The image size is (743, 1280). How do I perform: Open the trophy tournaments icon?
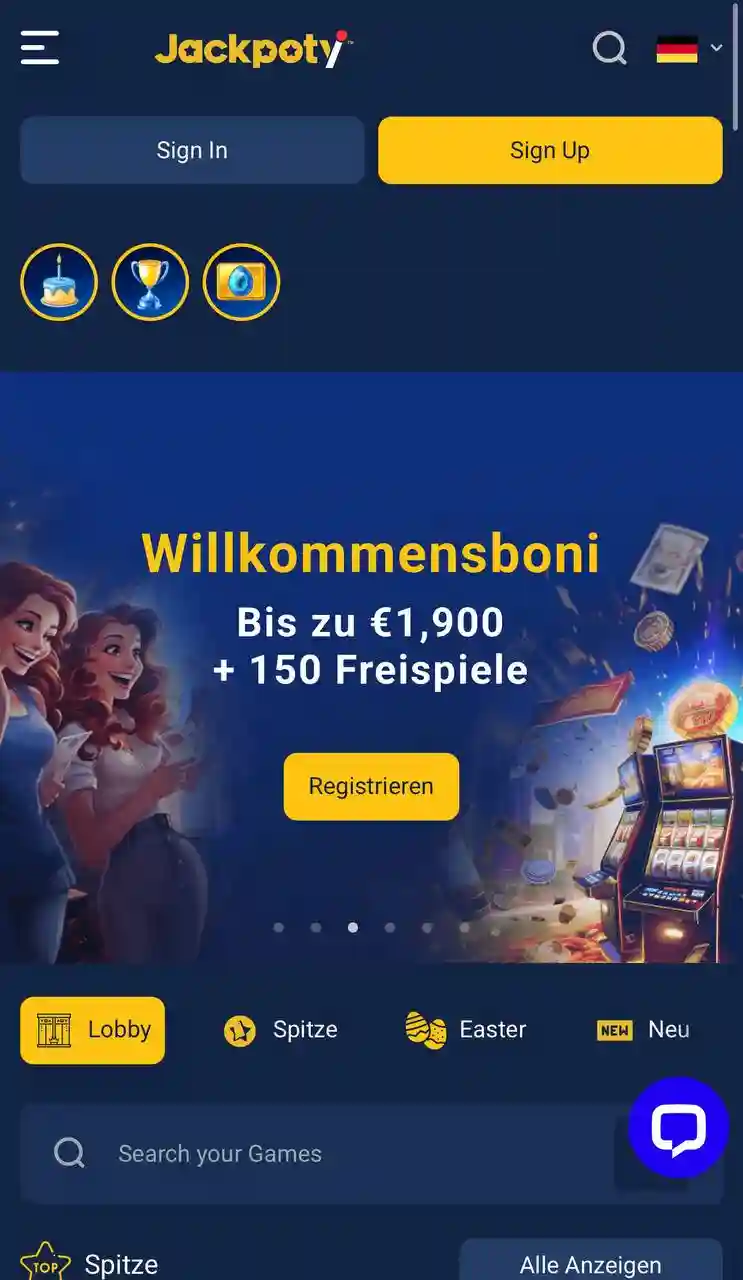[150, 282]
